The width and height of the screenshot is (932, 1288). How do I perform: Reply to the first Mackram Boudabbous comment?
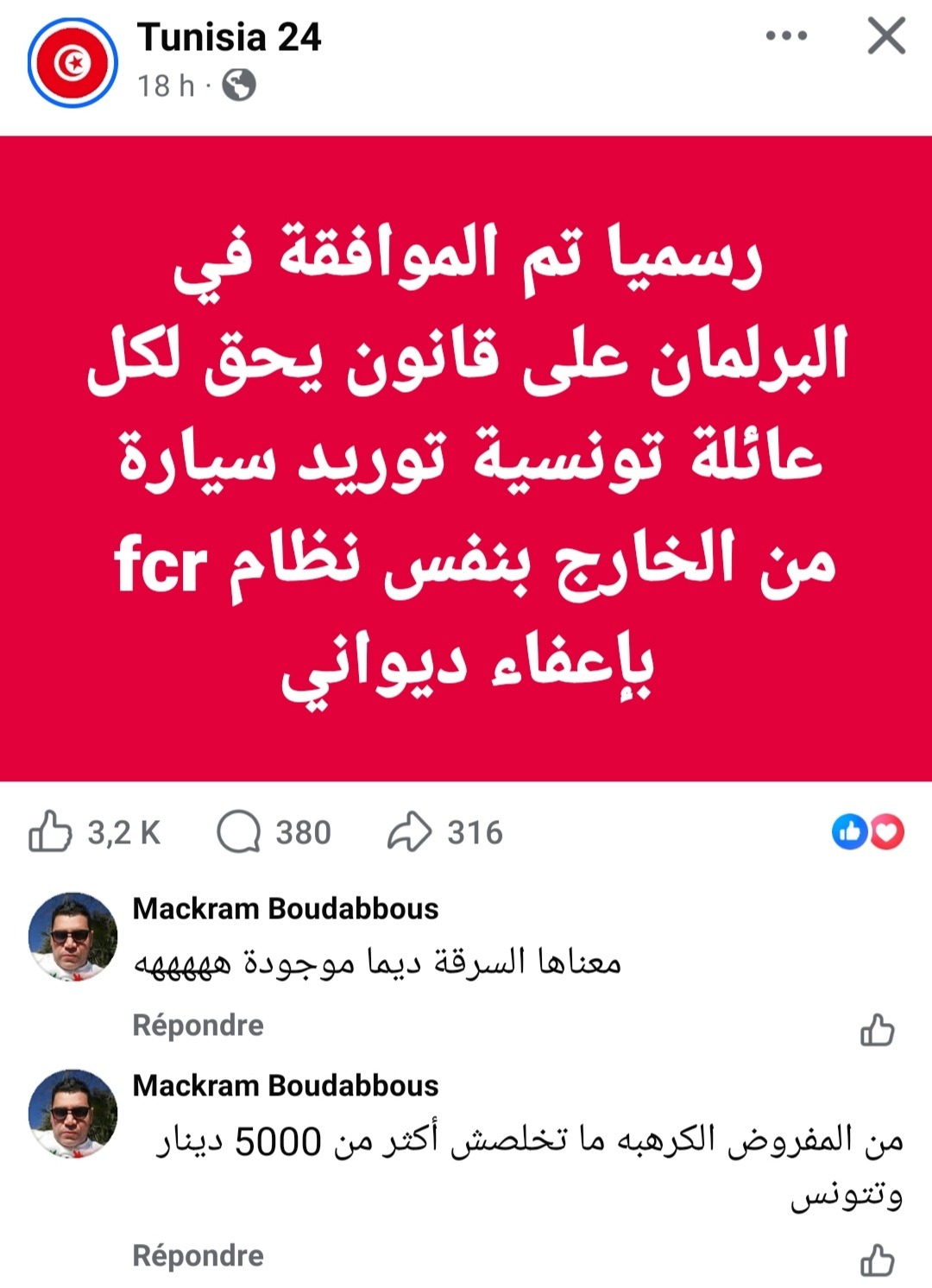(x=198, y=1025)
